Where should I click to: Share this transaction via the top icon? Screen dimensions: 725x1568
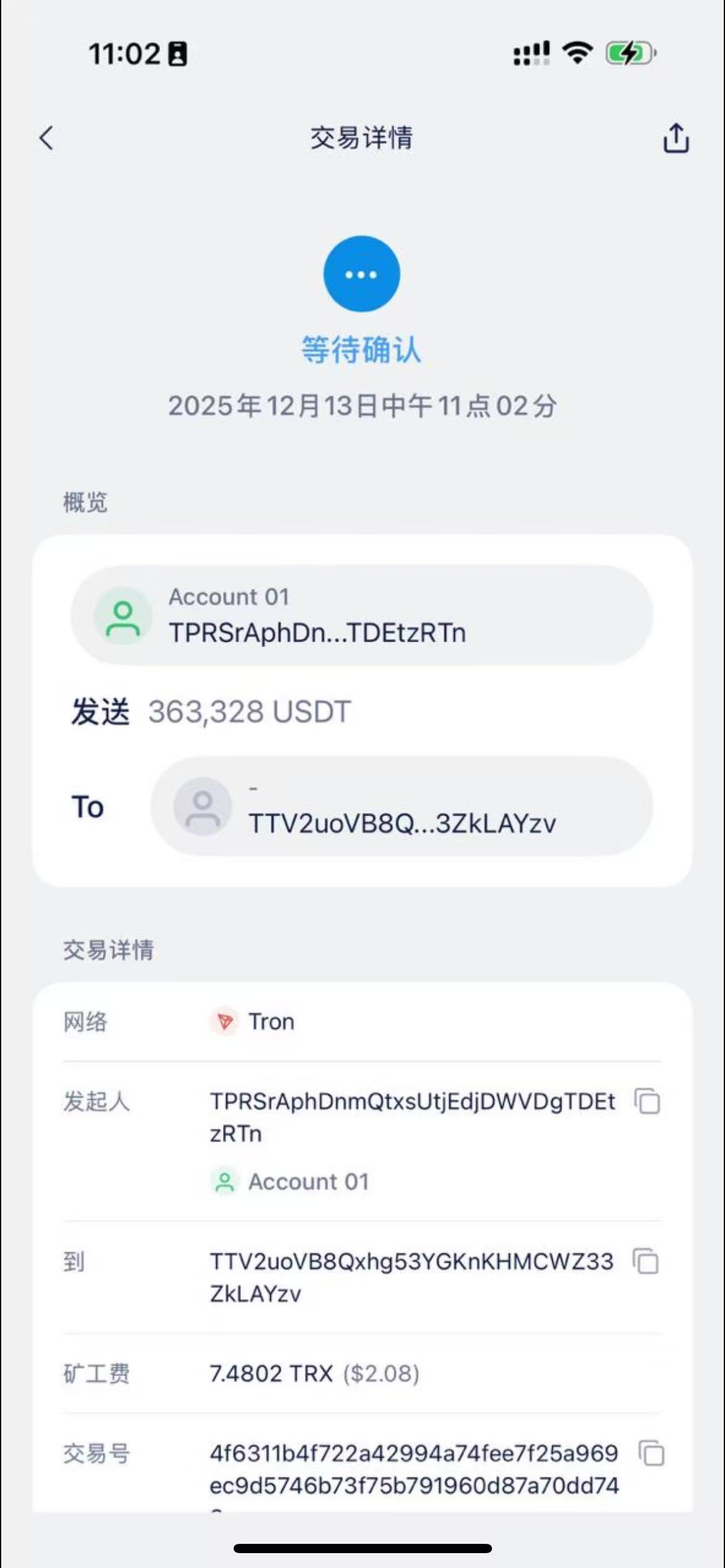(x=675, y=137)
